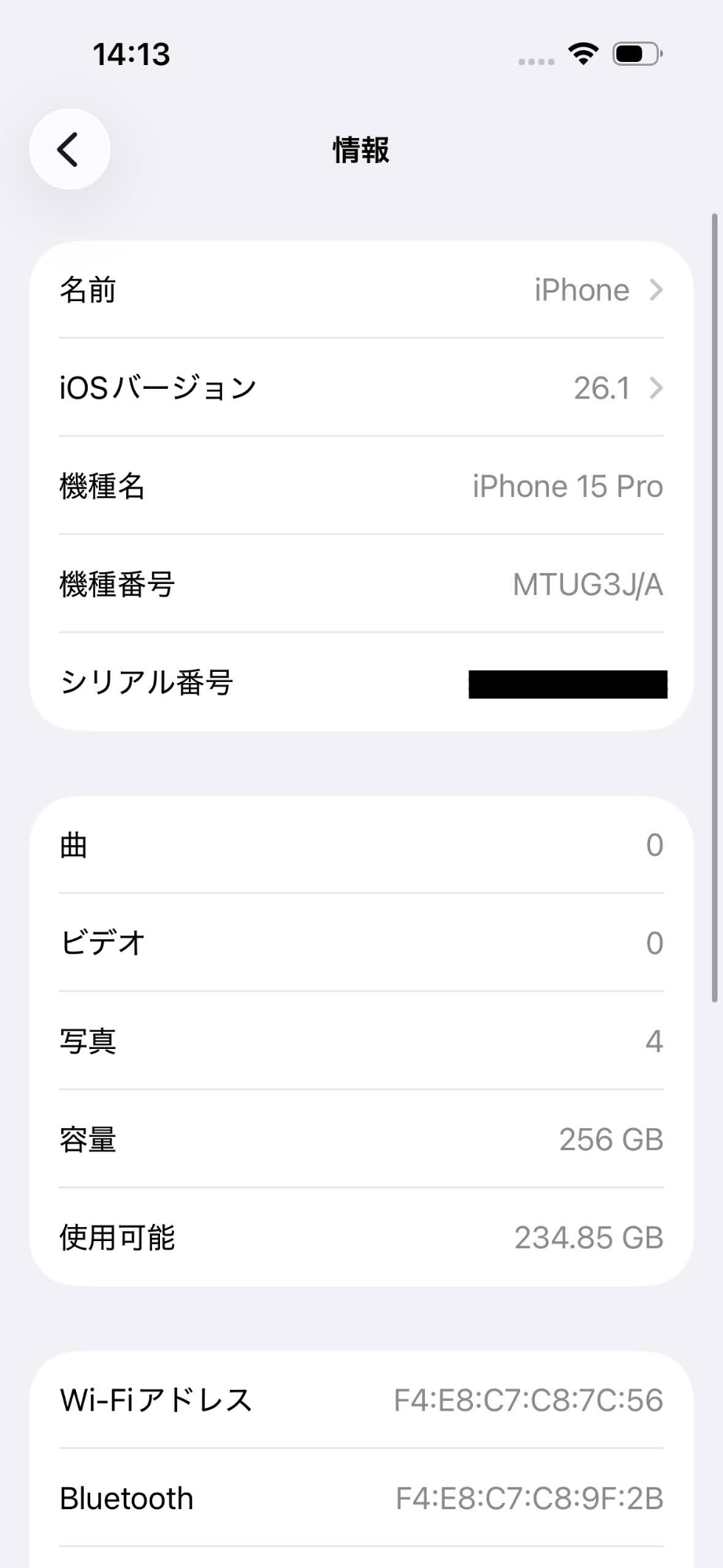Select the 曲 row showing 0
Viewport: 723px width, 1568px height.
[x=361, y=844]
